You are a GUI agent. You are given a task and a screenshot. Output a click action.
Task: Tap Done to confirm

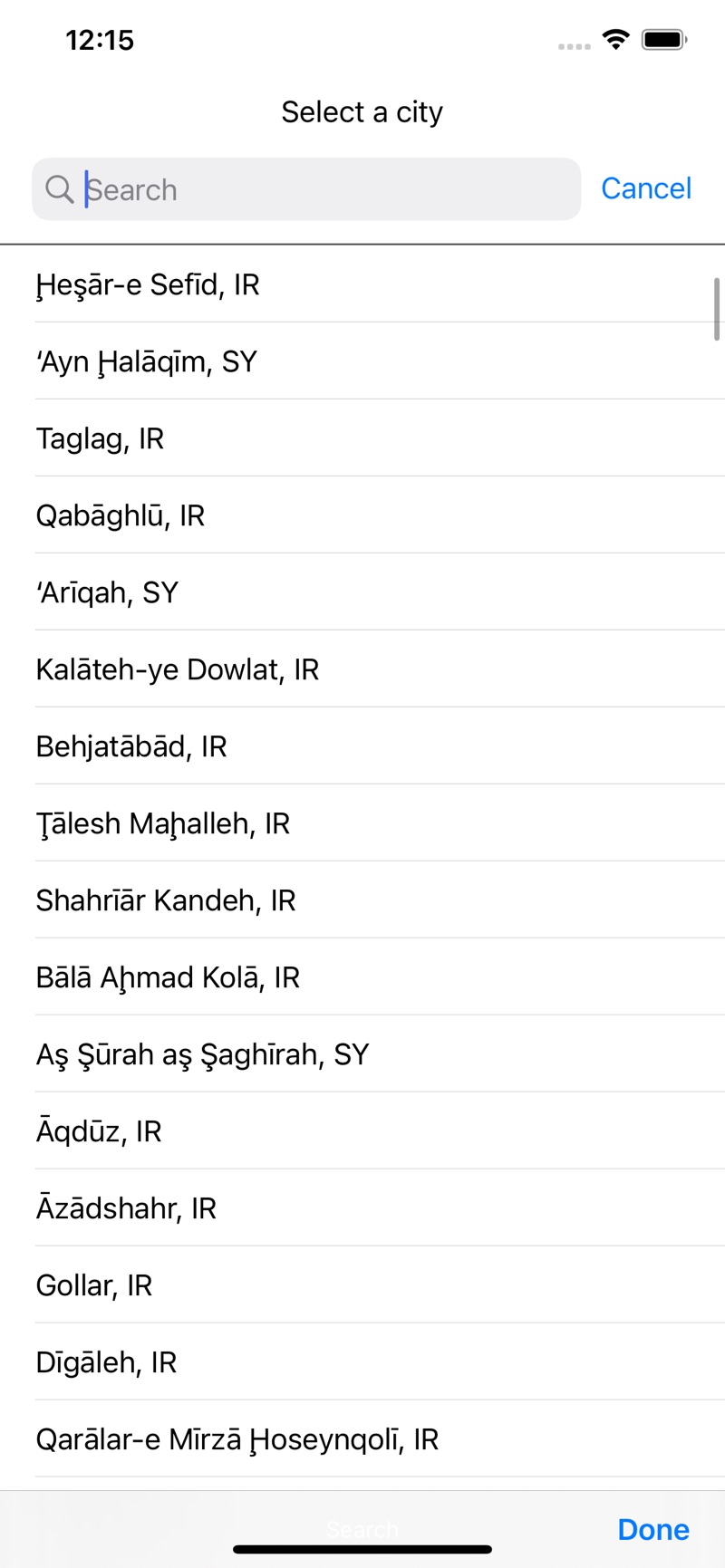pos(653,1529)
